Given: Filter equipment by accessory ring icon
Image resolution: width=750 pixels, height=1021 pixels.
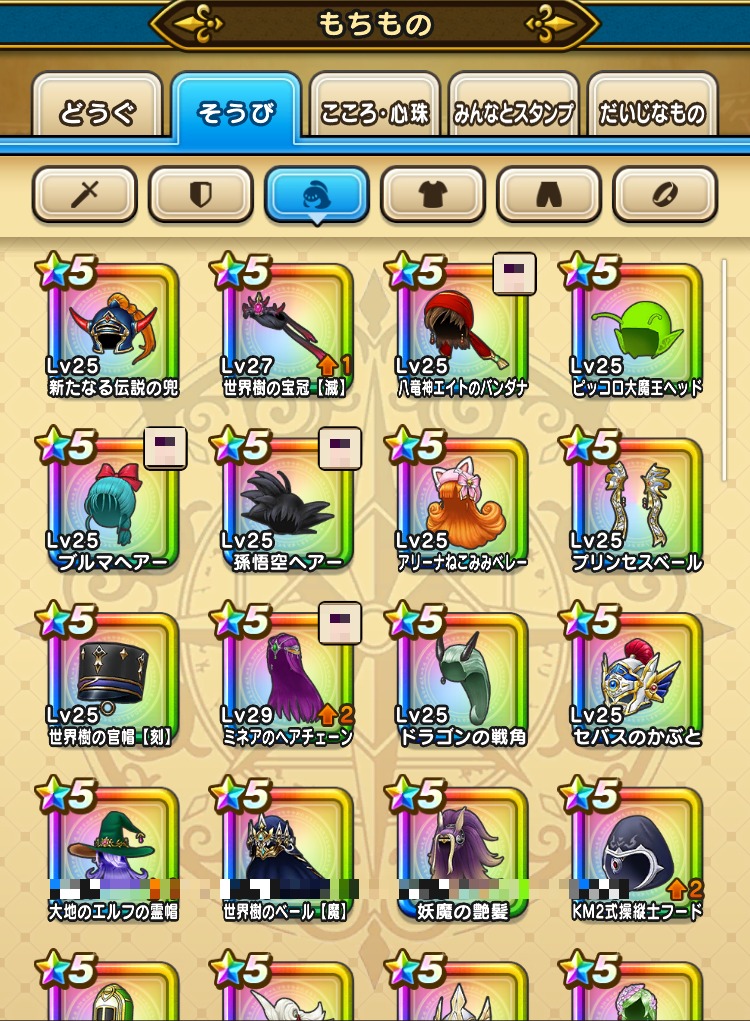Looking at the screenshot, I should pos(664,194).
